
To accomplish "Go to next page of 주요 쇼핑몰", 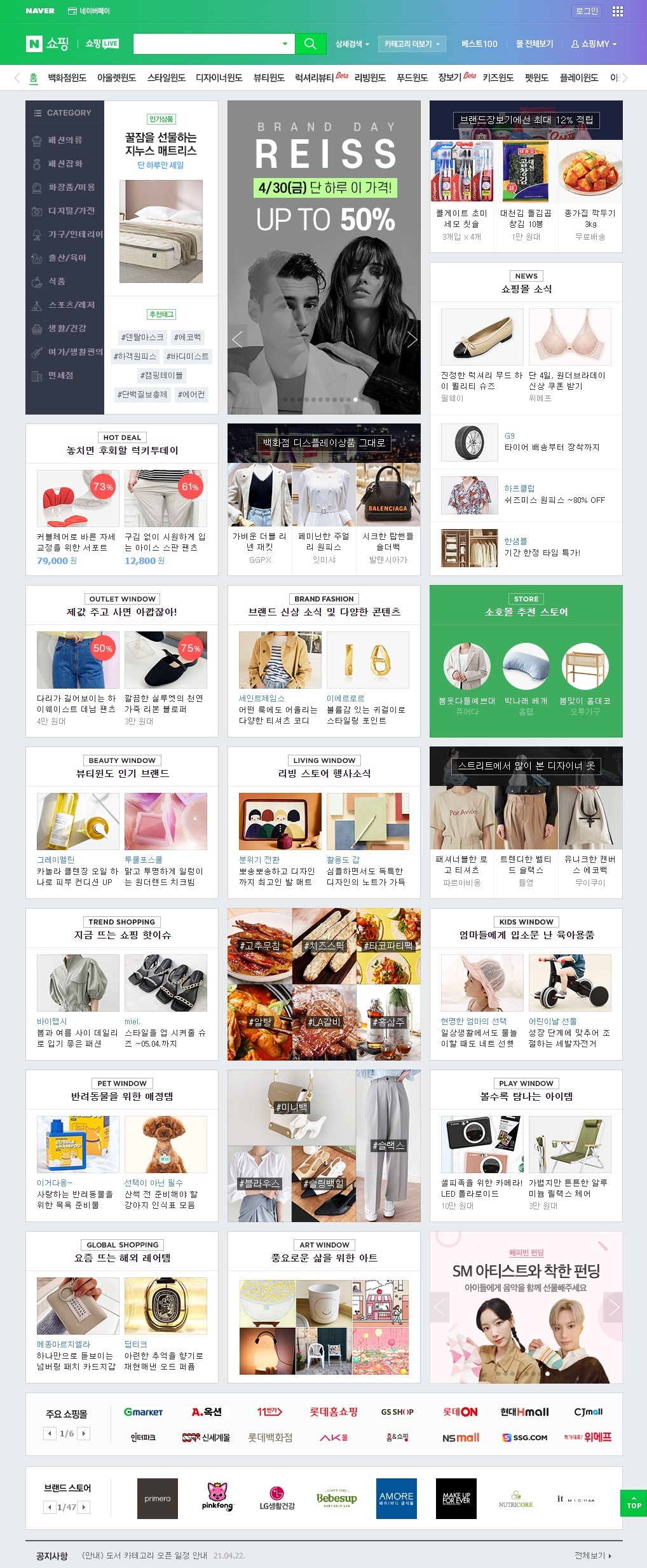I will [84, 1433].
